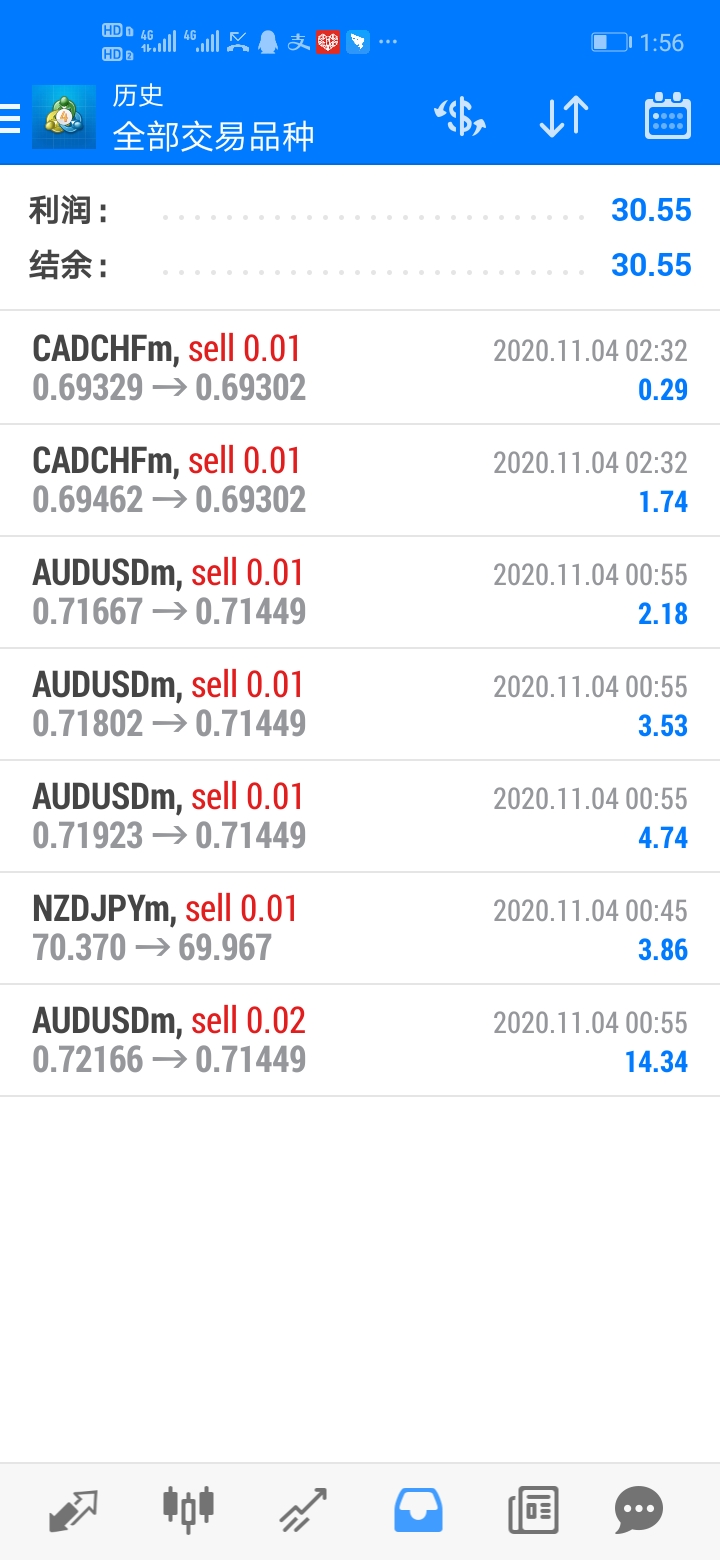The width and height of the screenshot is (720, 1560).
Task: Switch to the News tab
Action: [x=533, y=1510]
